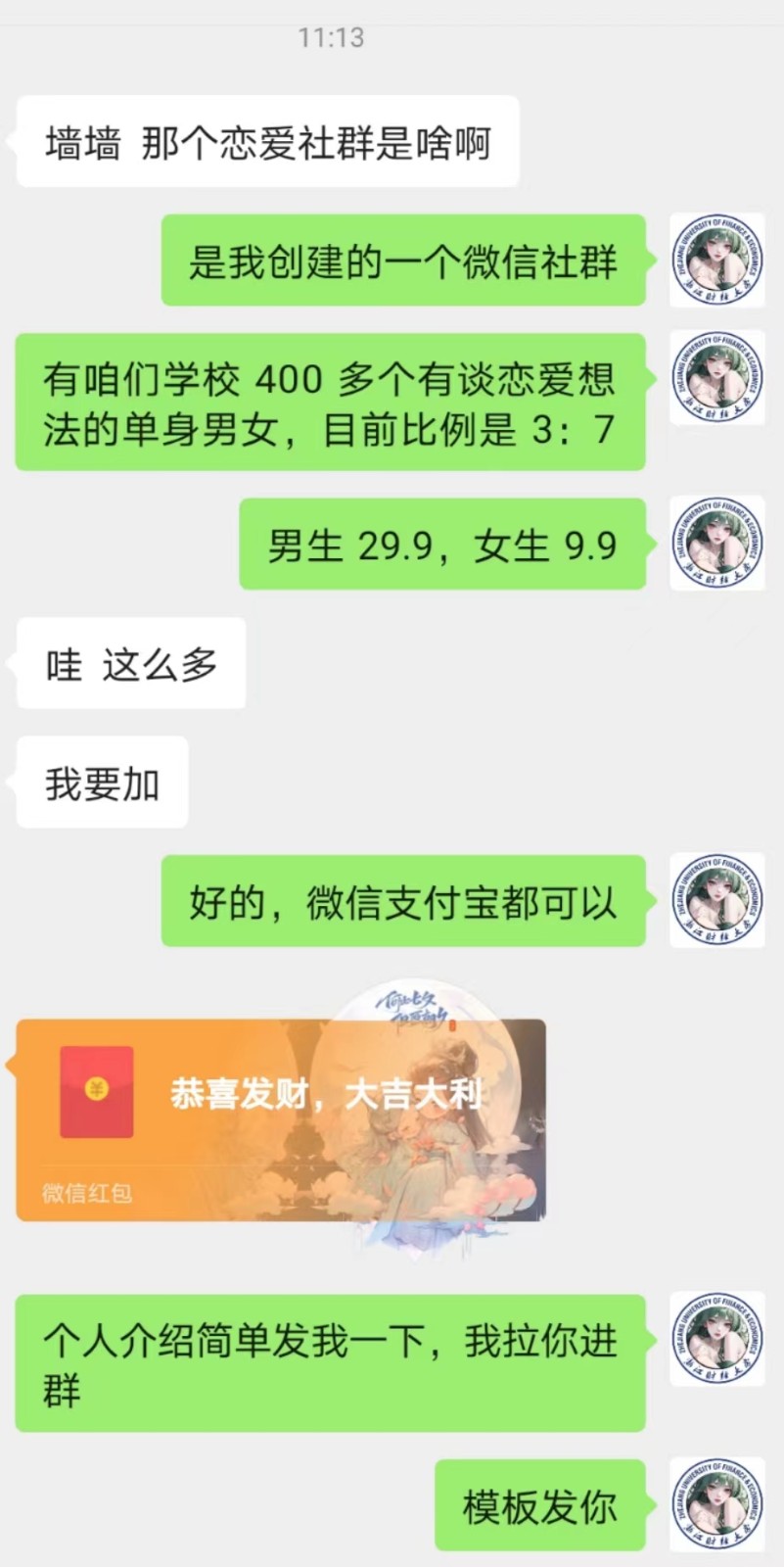Screen dimensions: 784x1567
Task: Tap avatar next to 好的，微信支付宝都可以
Action: click(716, 901)
